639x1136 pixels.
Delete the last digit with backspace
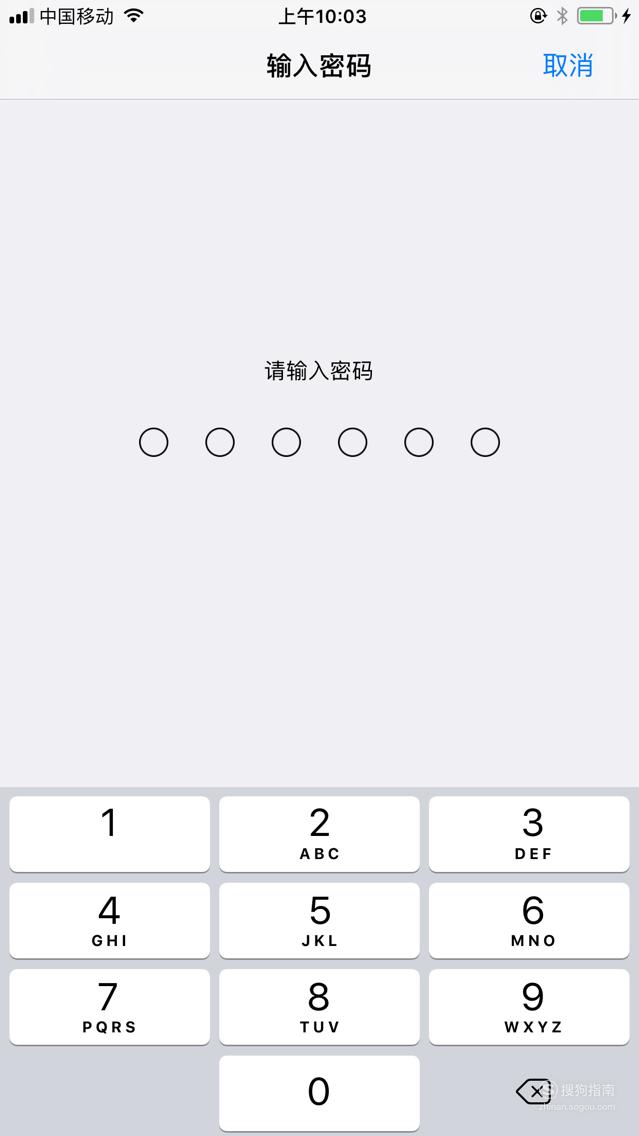click(x=533, y=1091)
